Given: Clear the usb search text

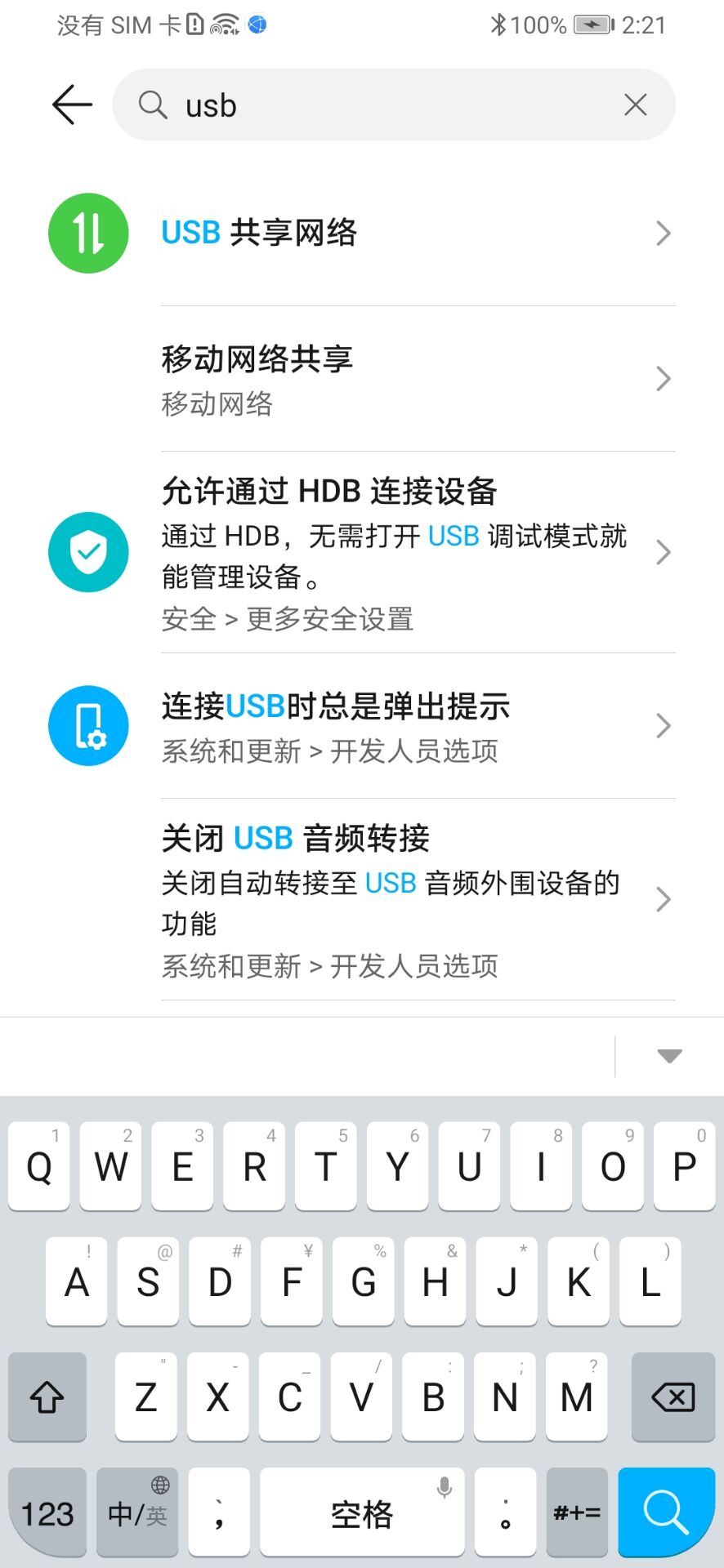Looking at the screenshot, I should coord(635,105).
